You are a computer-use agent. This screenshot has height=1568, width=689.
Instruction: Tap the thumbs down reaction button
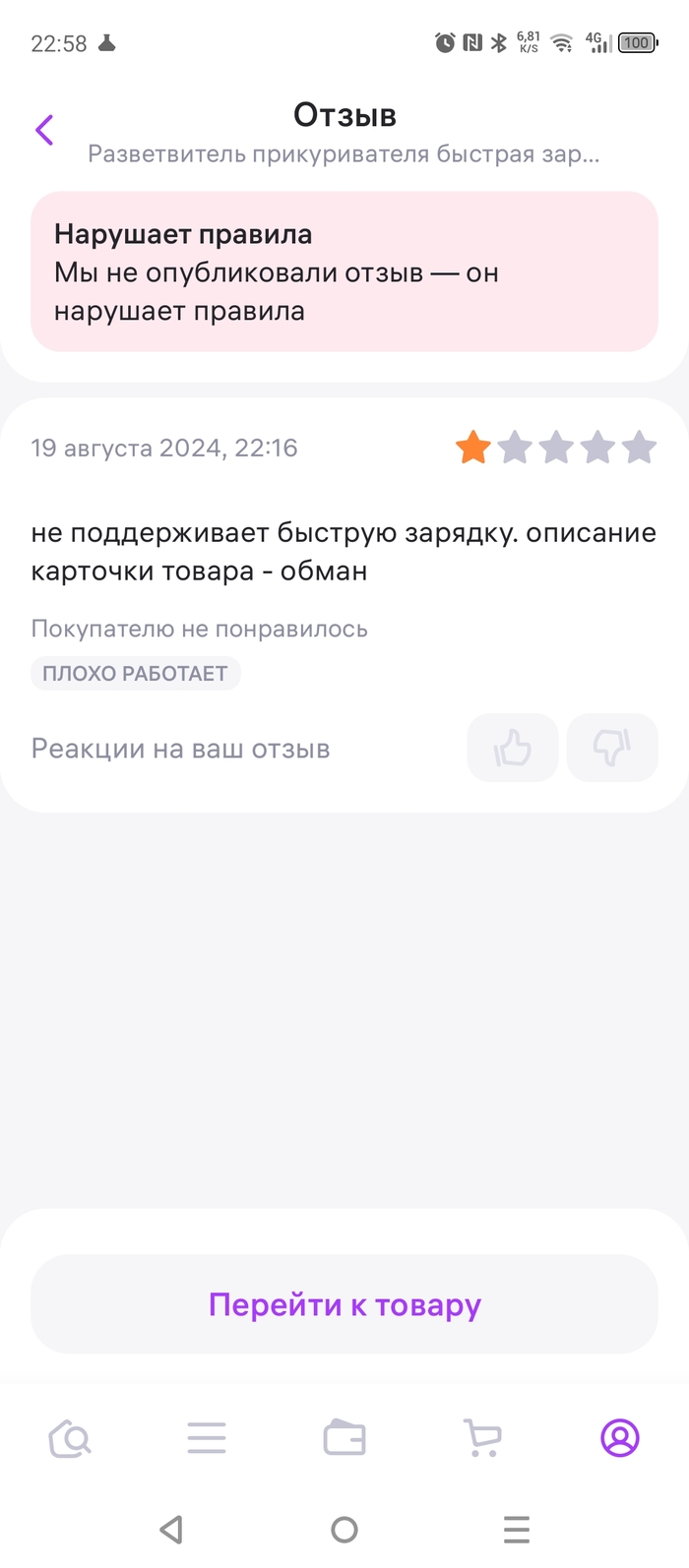[612, 749]
